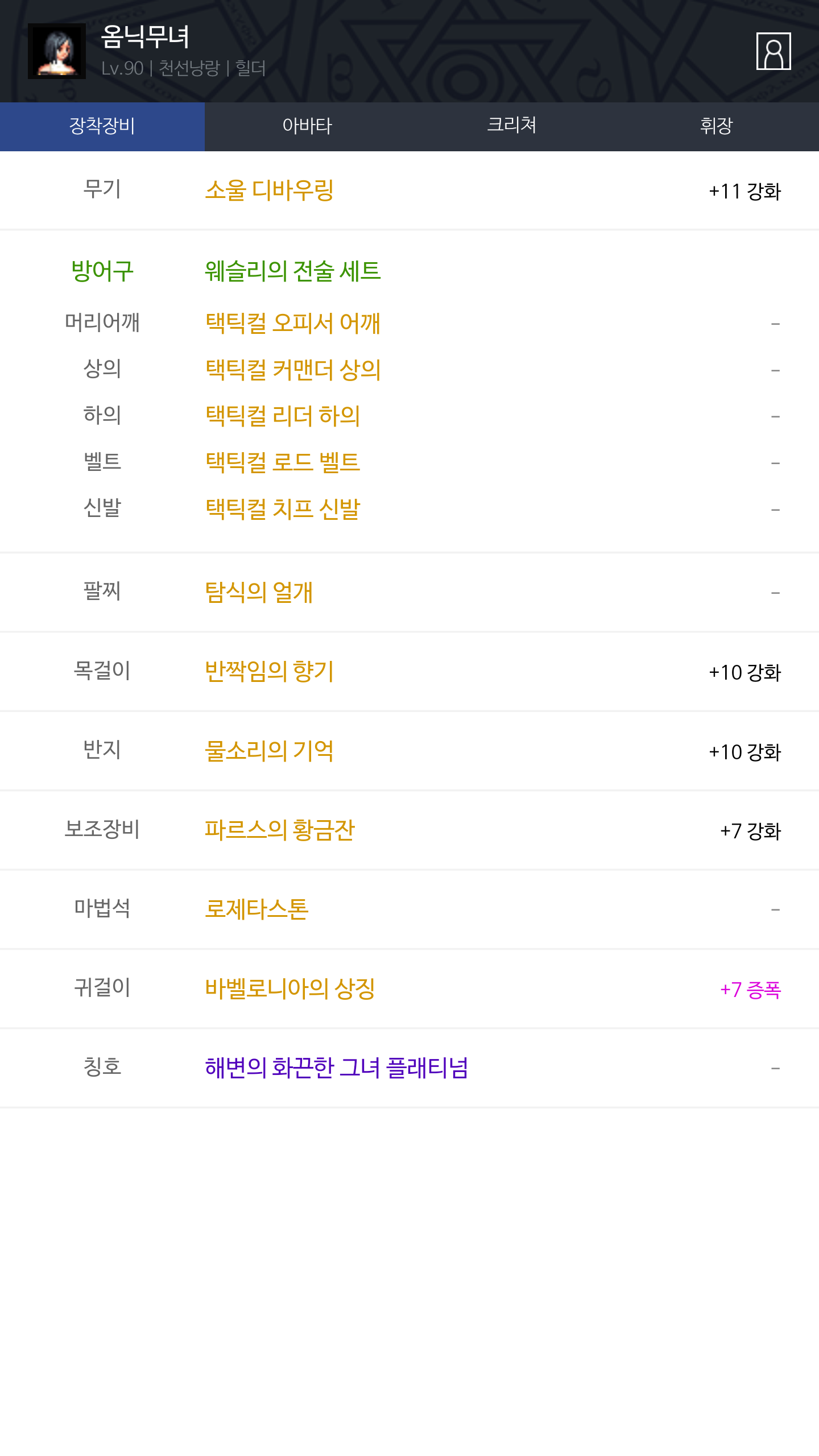Select the 장착장비 tab
This screenshot has height=1456, width=819.
click(x=102, y=126)
